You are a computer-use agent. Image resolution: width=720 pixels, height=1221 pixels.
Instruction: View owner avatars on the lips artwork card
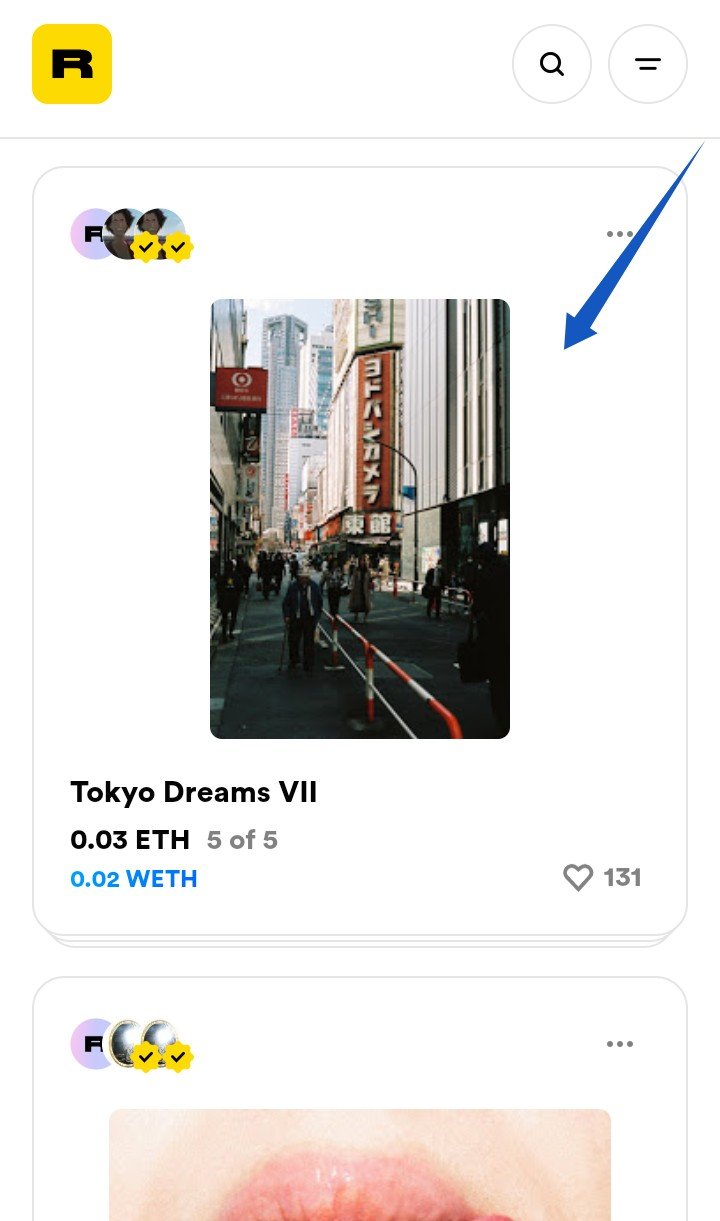pos(131,1045)
